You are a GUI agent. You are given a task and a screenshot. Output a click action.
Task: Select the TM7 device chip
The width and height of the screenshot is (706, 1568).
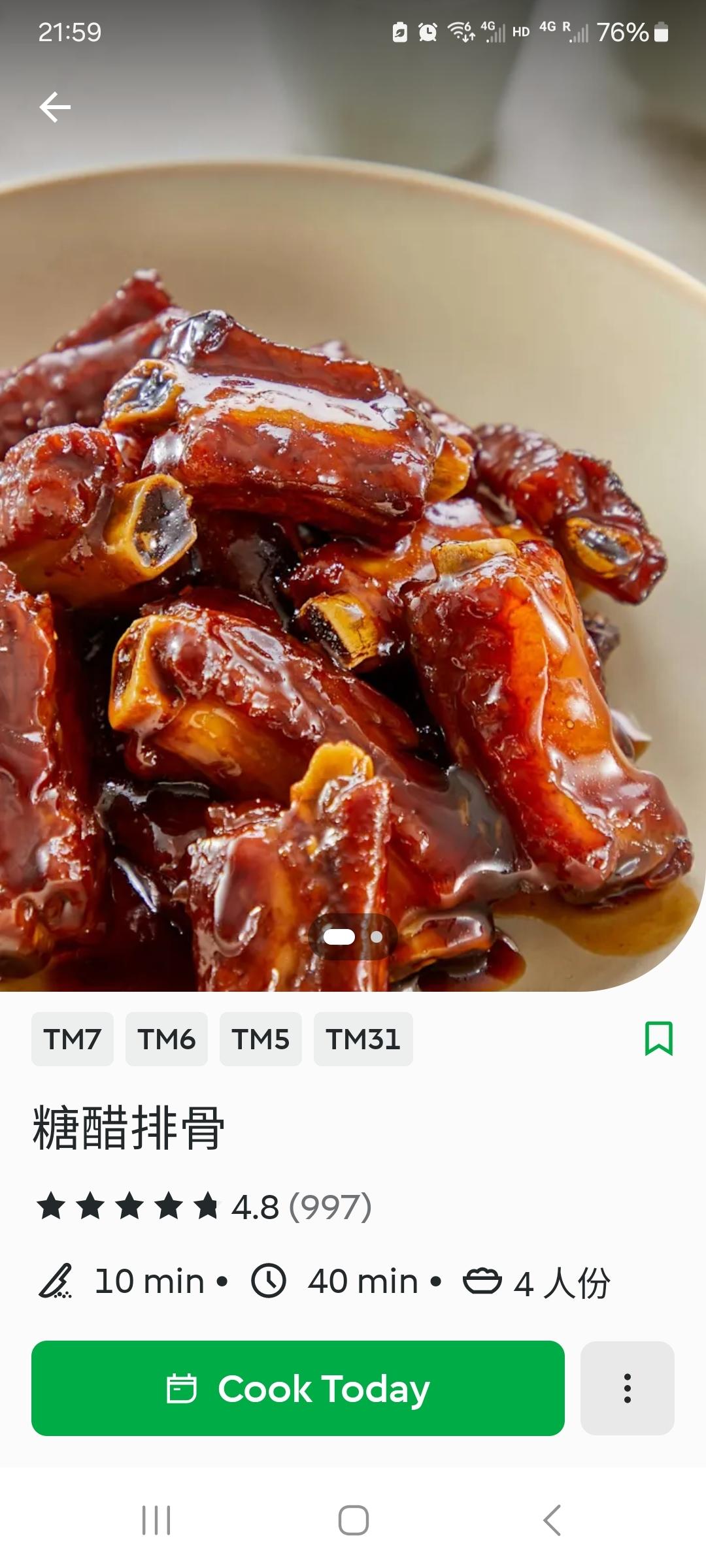point(73,1039)
